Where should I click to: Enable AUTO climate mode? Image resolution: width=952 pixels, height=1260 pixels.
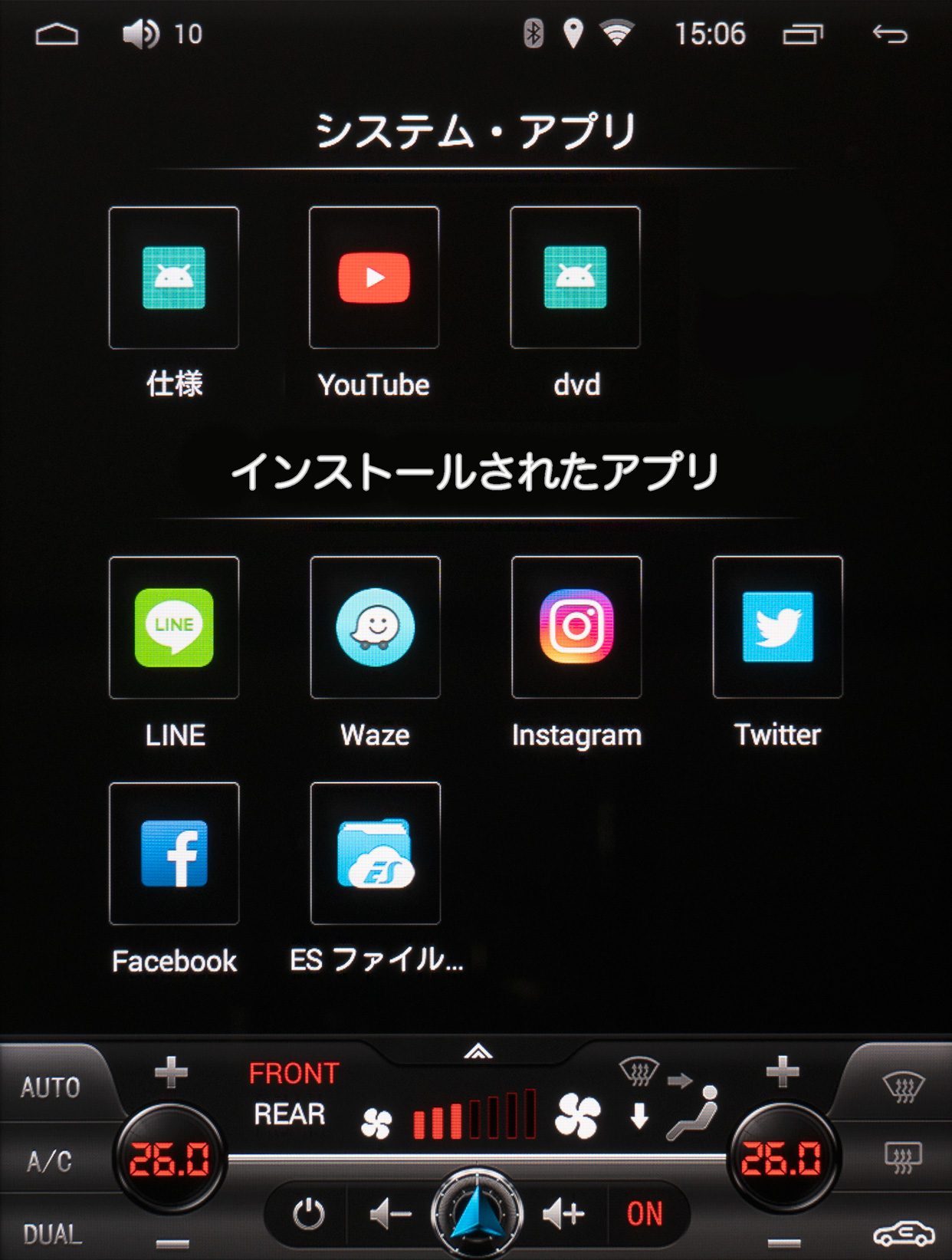(x=51, y=1087)
